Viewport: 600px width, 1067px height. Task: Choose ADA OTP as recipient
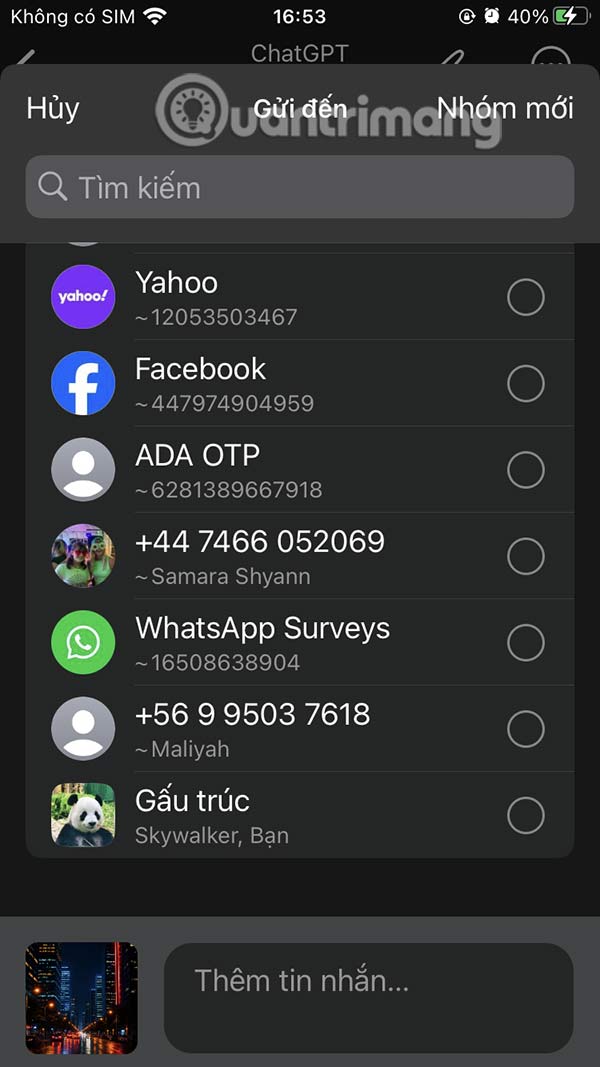(x=525, y=470)
